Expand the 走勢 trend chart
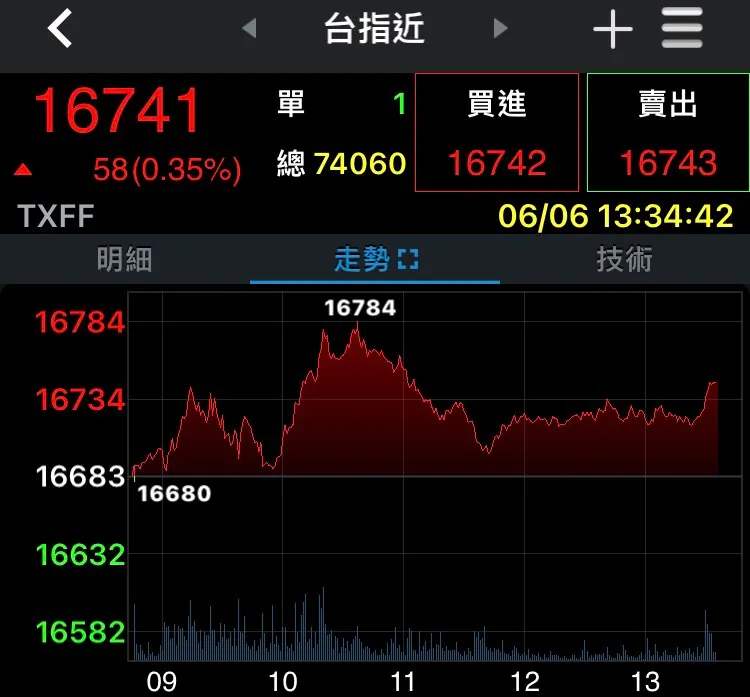Screen dimensions: 750x697 [407, 260]
